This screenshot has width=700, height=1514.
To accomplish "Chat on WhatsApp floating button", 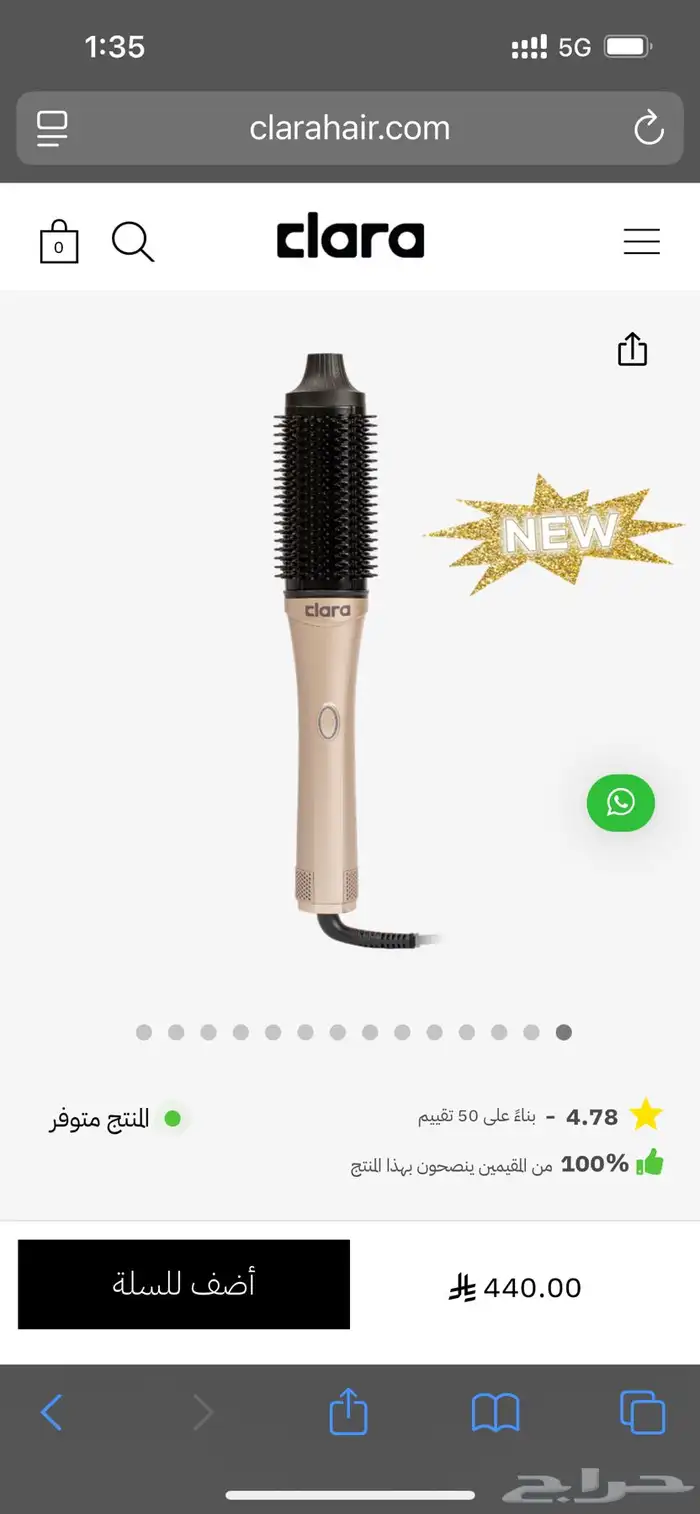I will coord(620,802).
